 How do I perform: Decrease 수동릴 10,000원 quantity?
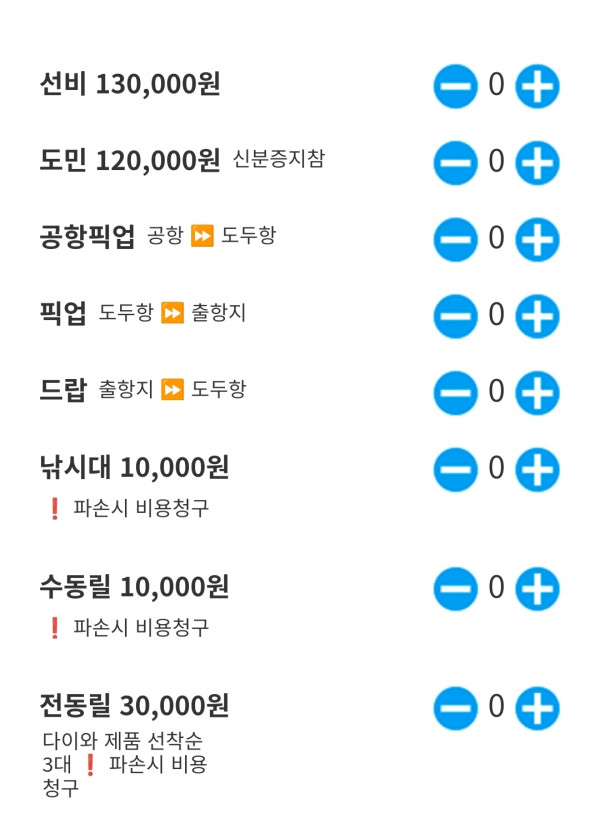(x=455, y=588)
